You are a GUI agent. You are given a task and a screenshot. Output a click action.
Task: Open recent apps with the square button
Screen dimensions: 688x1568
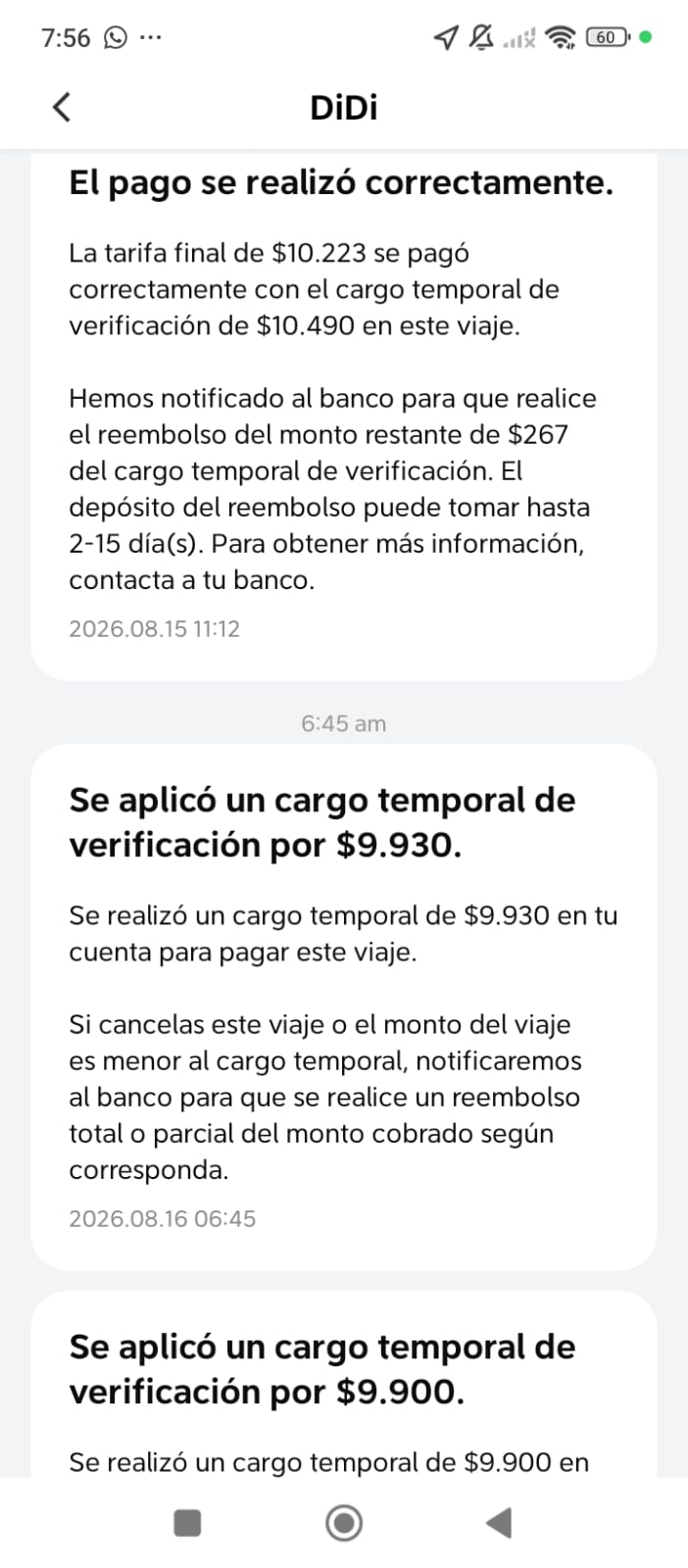click(x=187, y=1523)
